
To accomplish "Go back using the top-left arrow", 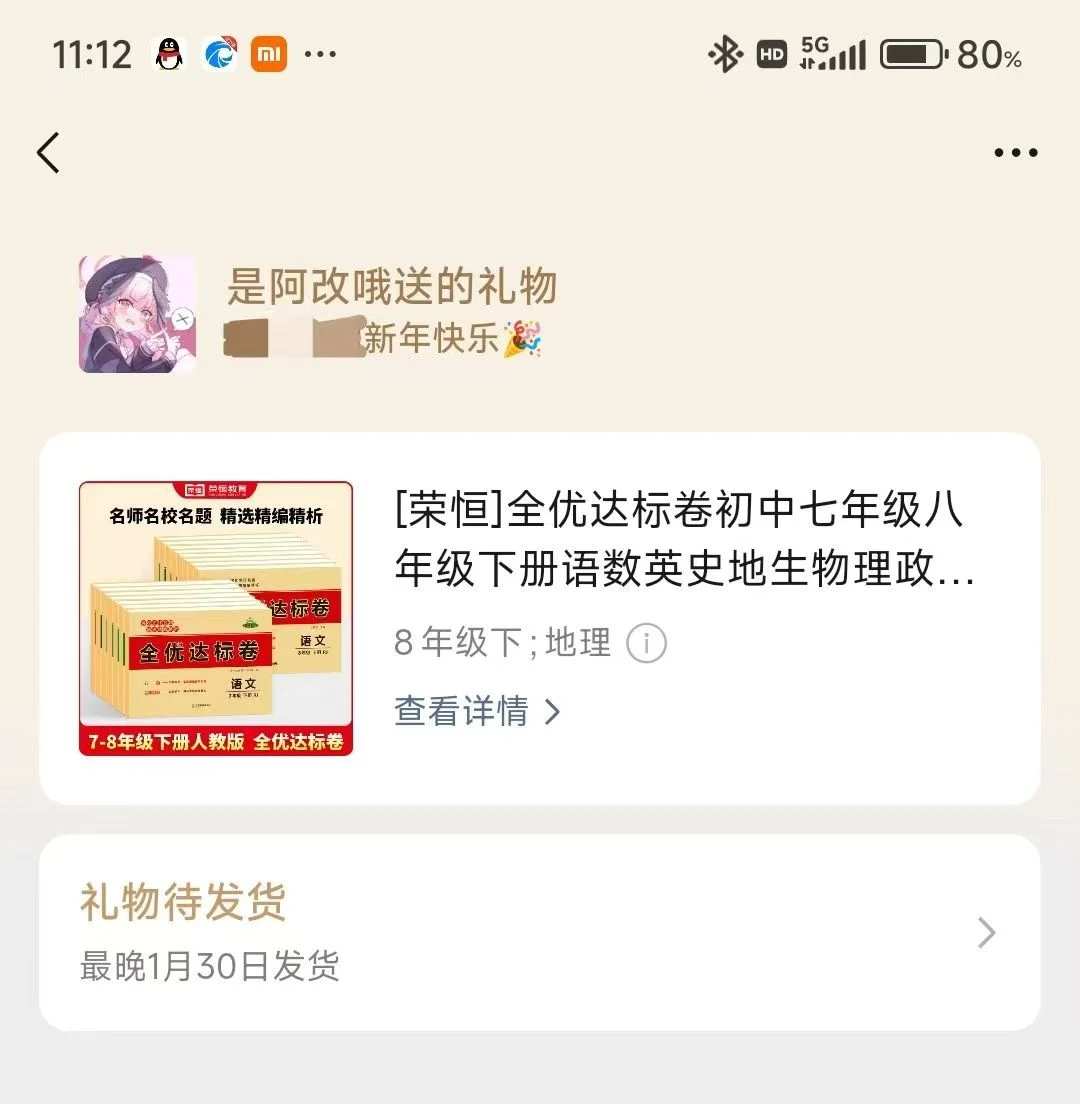I will (x=48, y=153).
